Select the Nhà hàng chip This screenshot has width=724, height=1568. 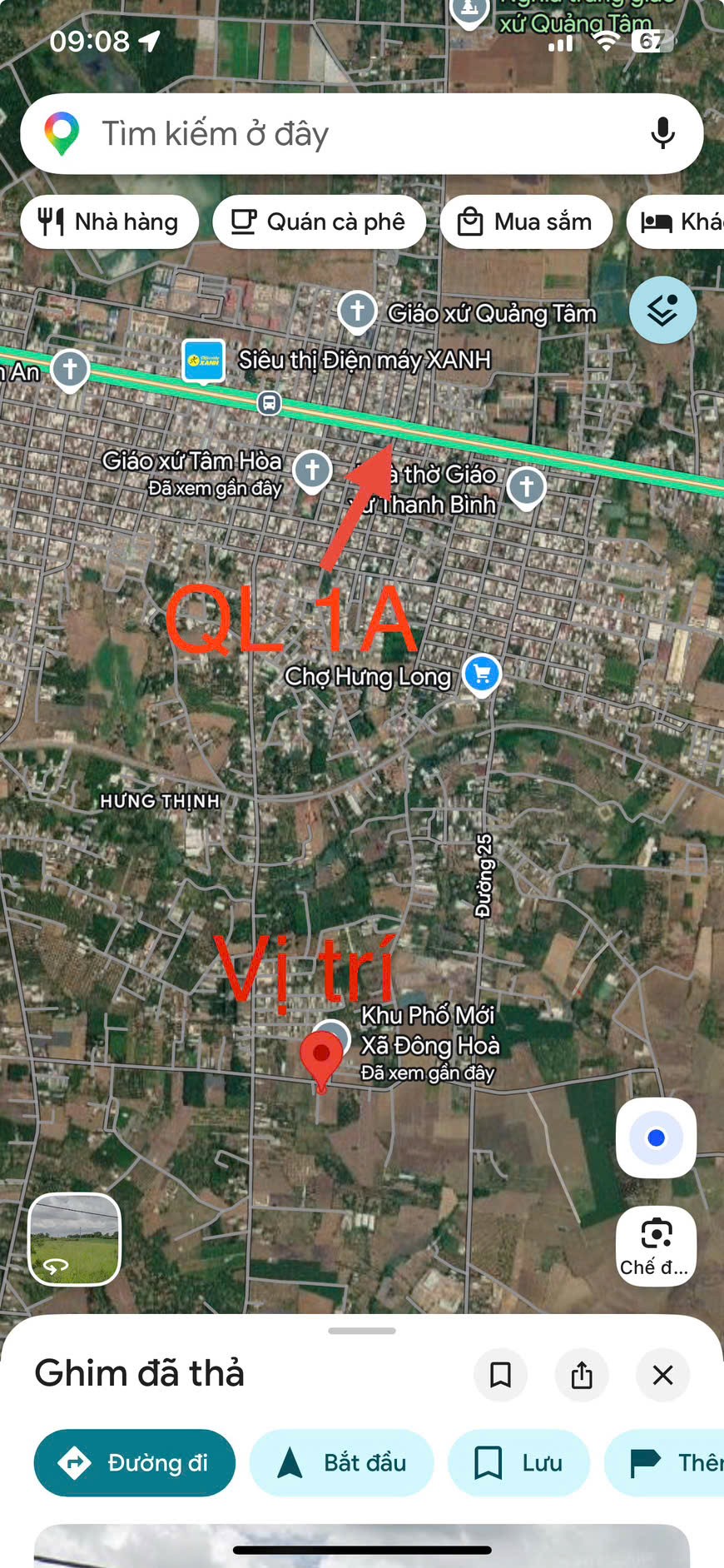[109, 222]
